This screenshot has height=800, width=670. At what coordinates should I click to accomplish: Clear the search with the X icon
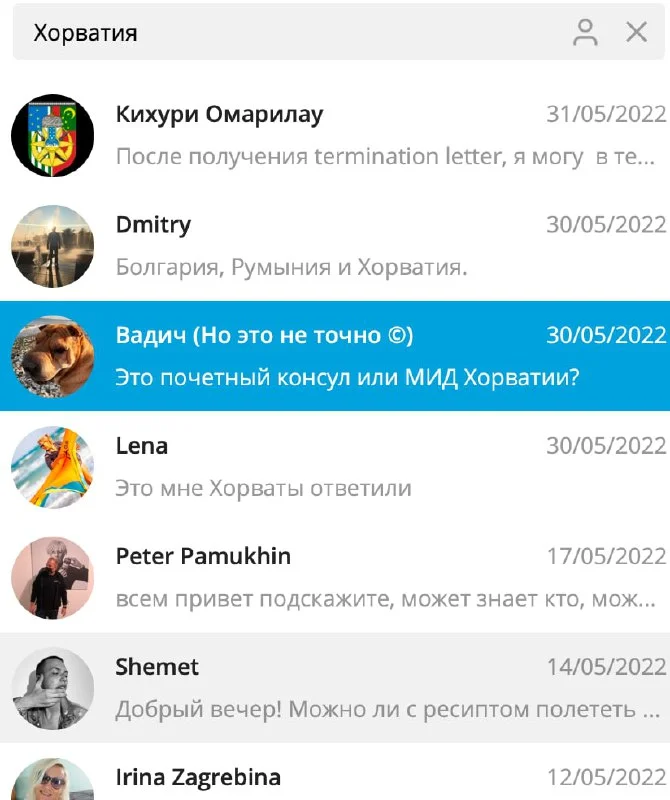(636, 33)
